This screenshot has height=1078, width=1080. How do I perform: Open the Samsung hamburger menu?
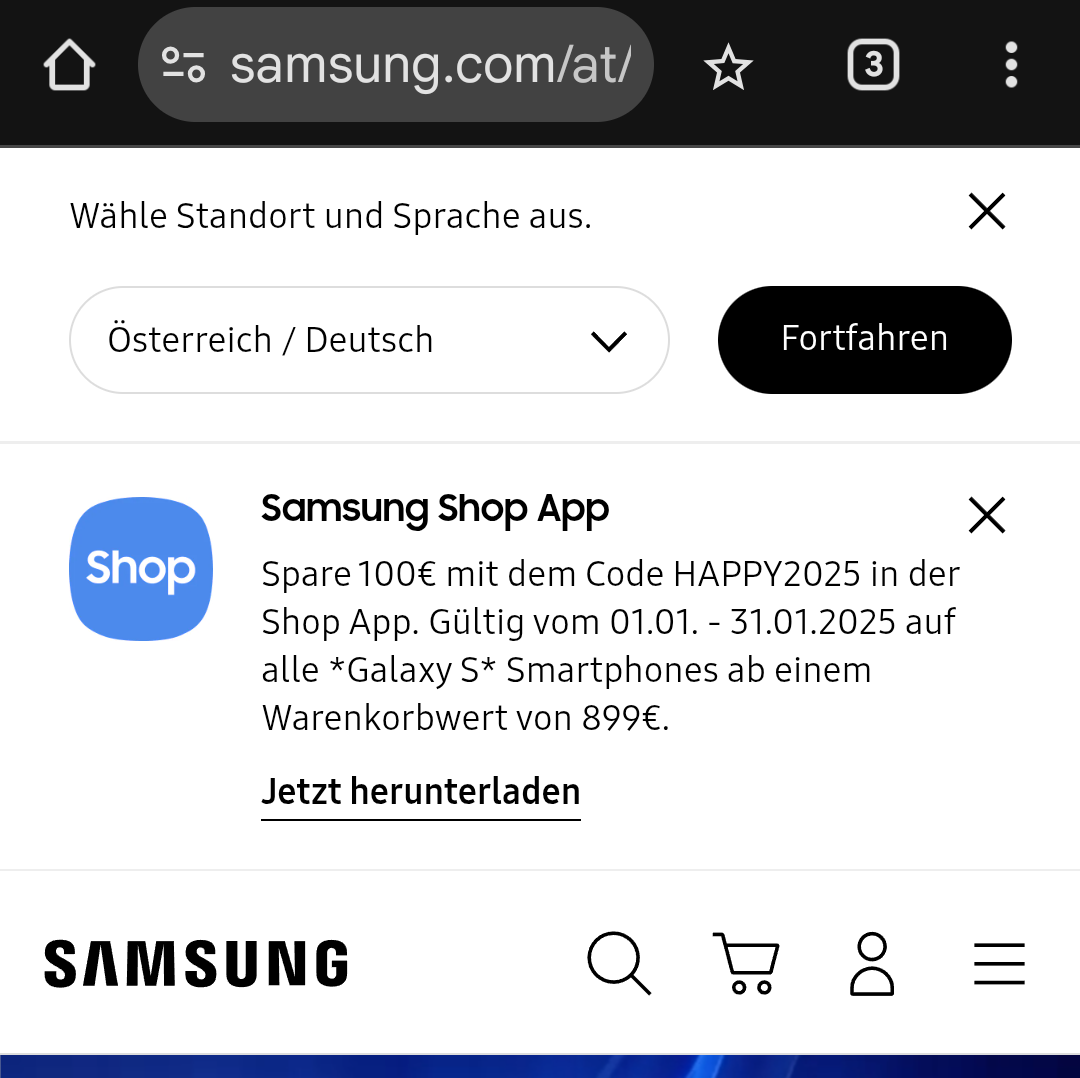[x=999, y=964]
